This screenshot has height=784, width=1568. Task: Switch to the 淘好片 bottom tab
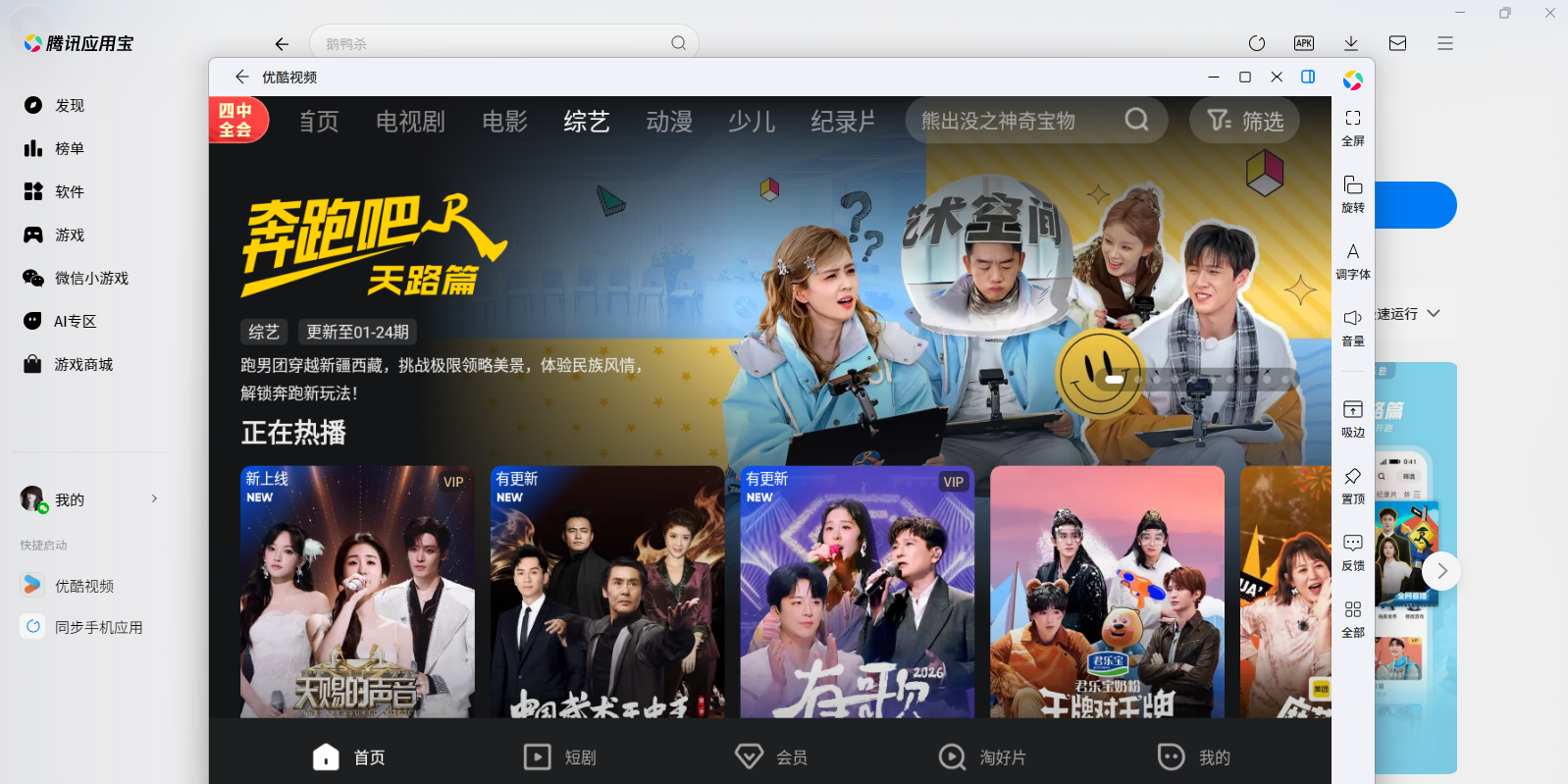coord(982,757)
